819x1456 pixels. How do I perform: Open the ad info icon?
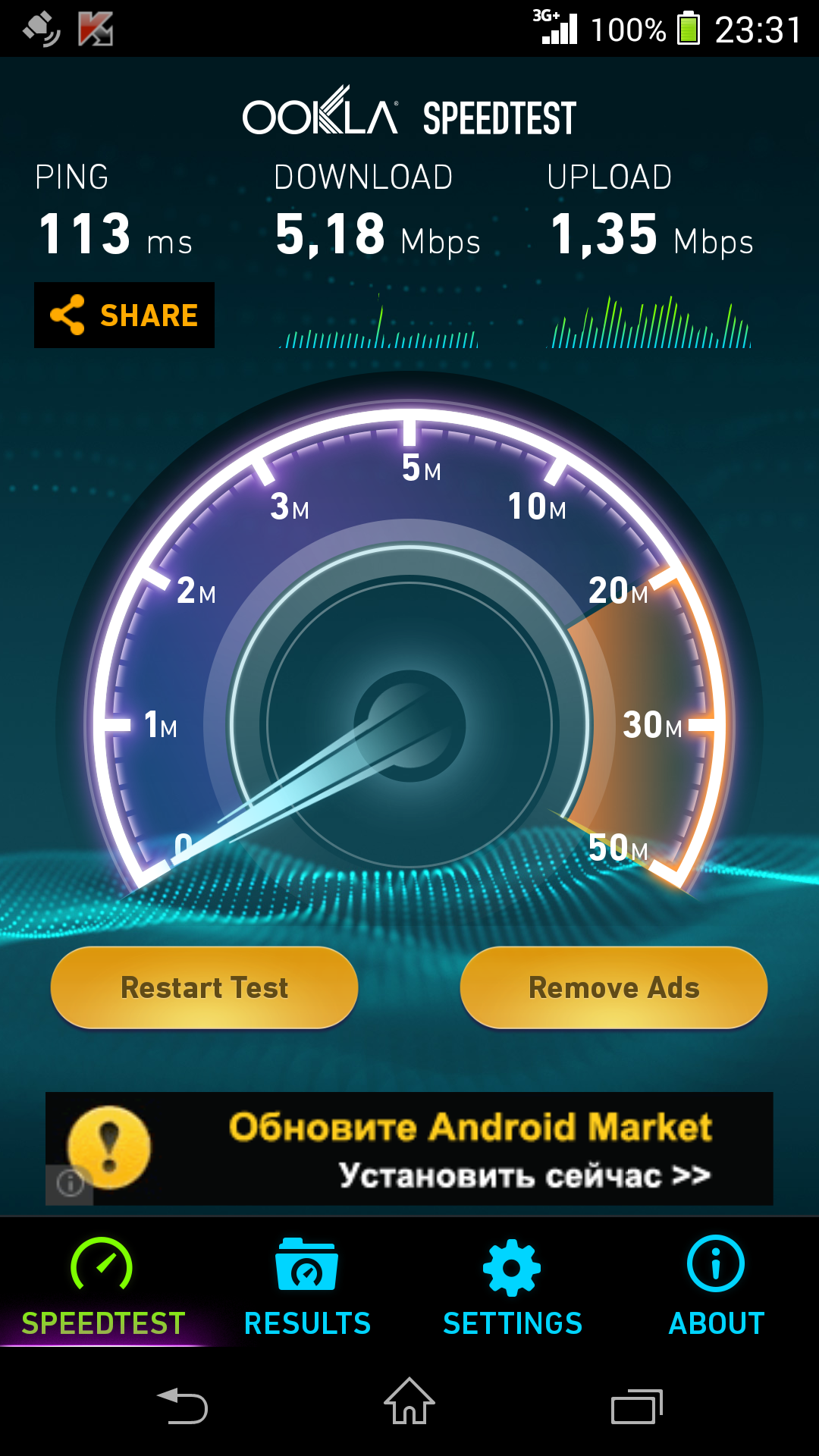tap(70, 1184)
